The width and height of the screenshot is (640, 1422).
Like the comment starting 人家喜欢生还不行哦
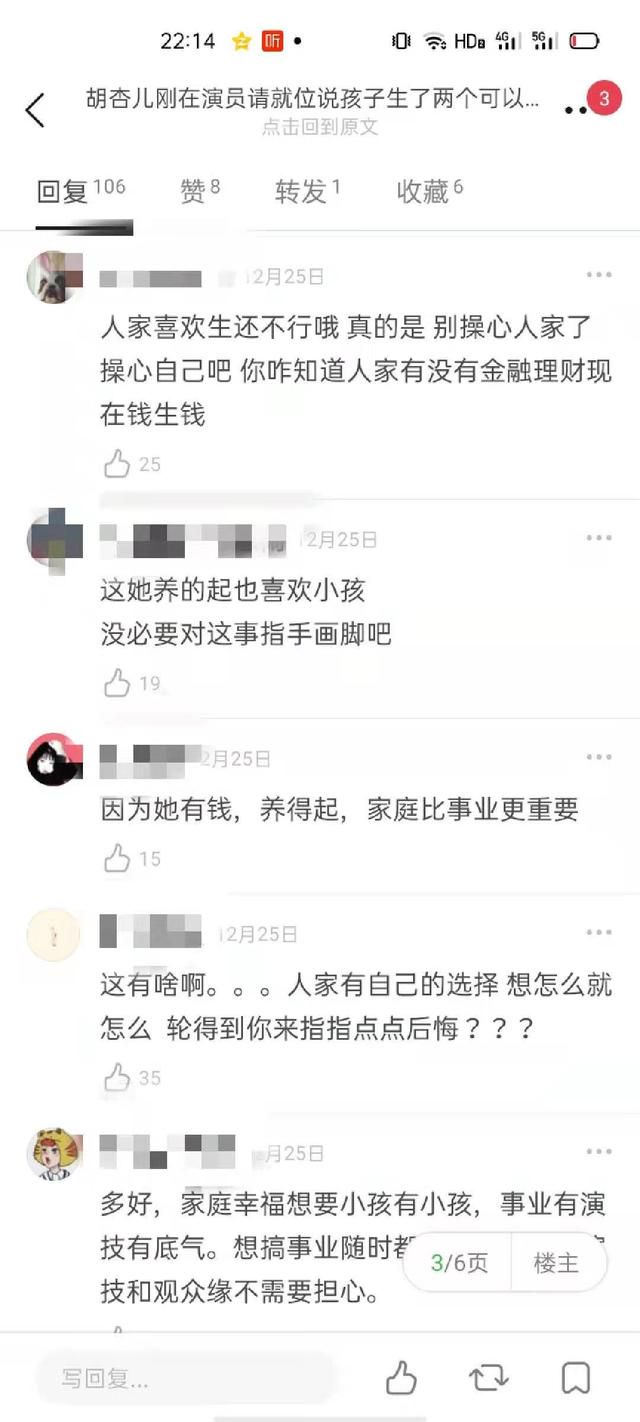[132, 463]
